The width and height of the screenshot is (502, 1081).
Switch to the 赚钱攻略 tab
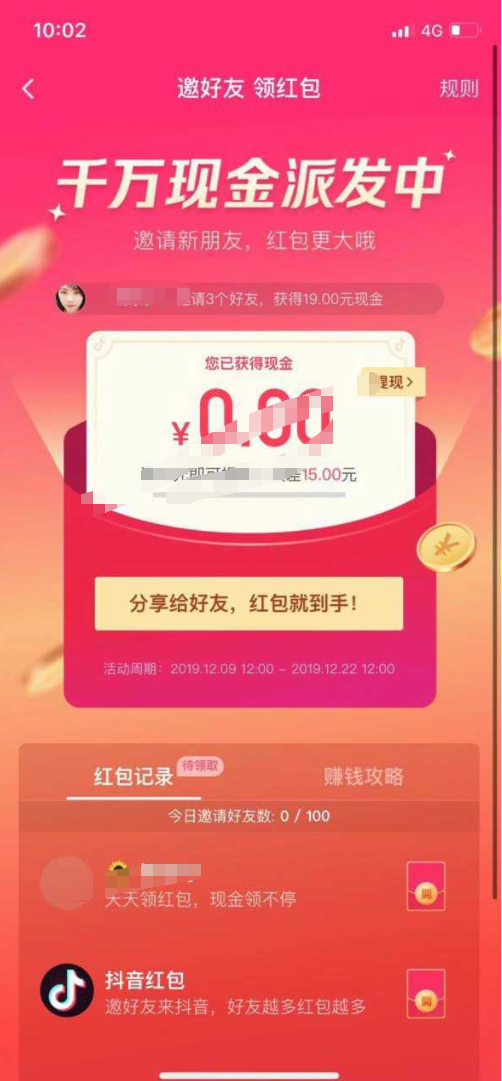363,777
